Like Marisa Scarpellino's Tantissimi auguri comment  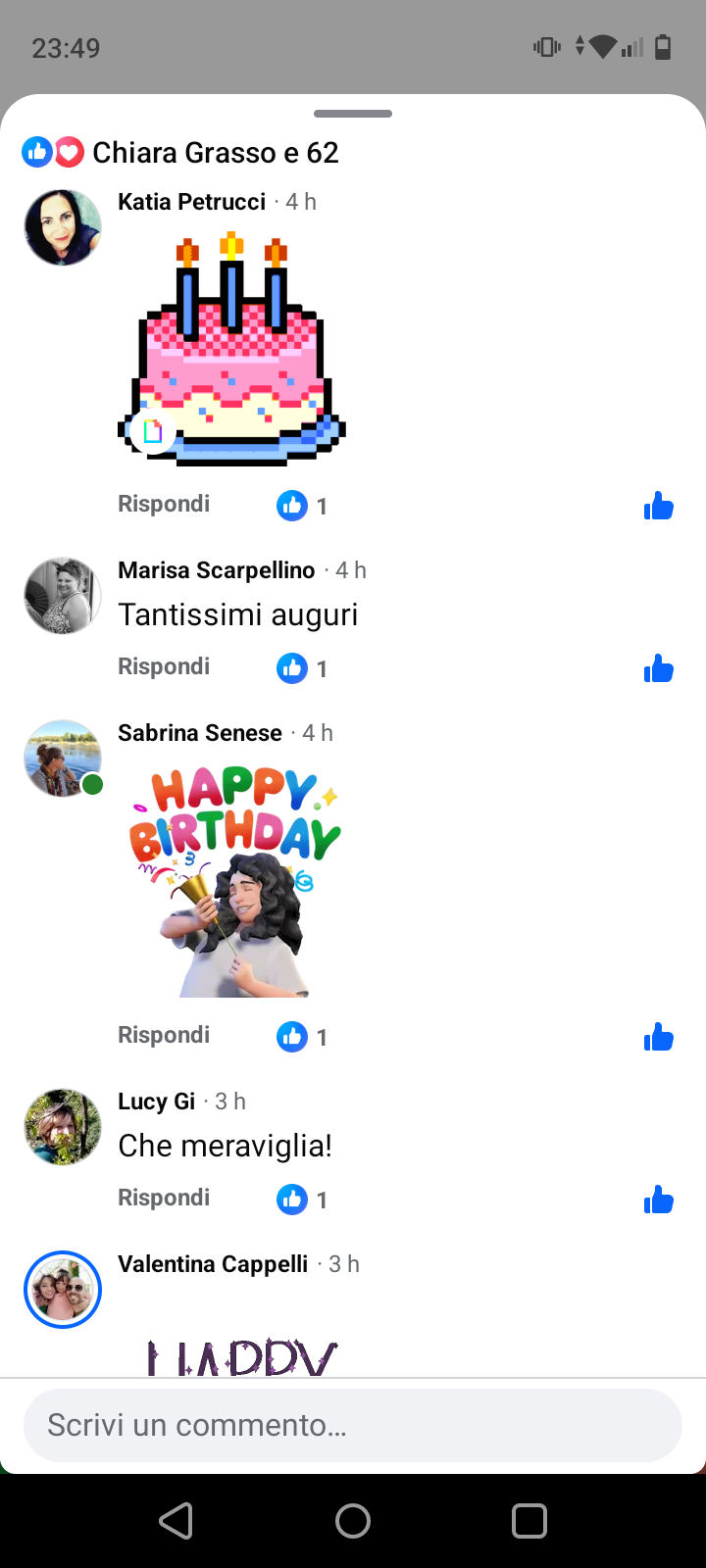tap(659, 668)
